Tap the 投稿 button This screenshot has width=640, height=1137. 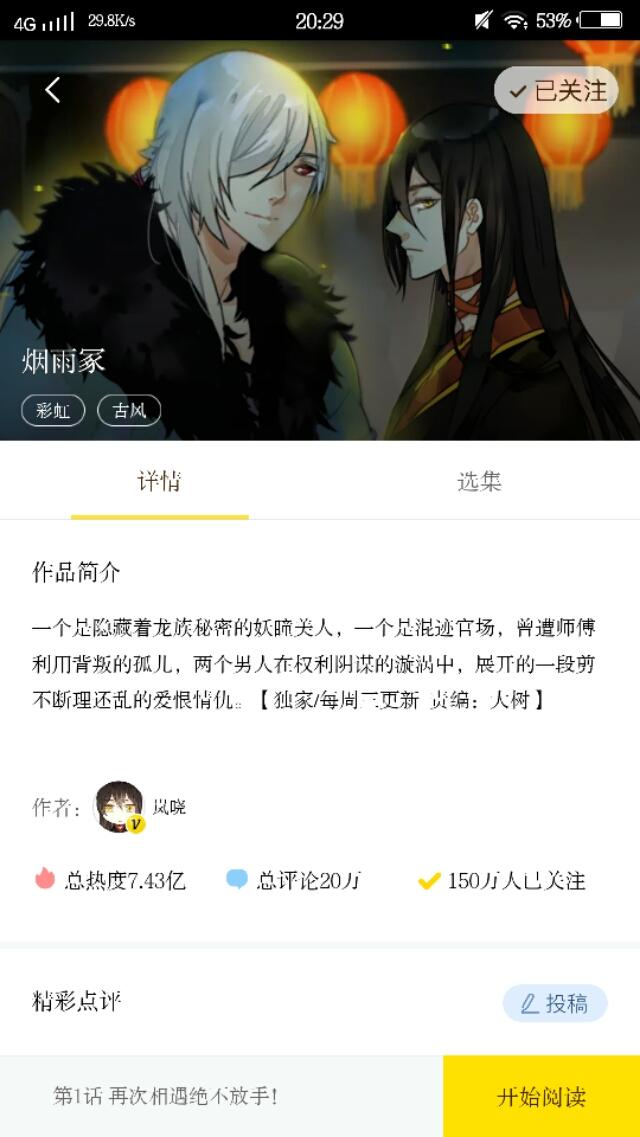click(554, 1003)
